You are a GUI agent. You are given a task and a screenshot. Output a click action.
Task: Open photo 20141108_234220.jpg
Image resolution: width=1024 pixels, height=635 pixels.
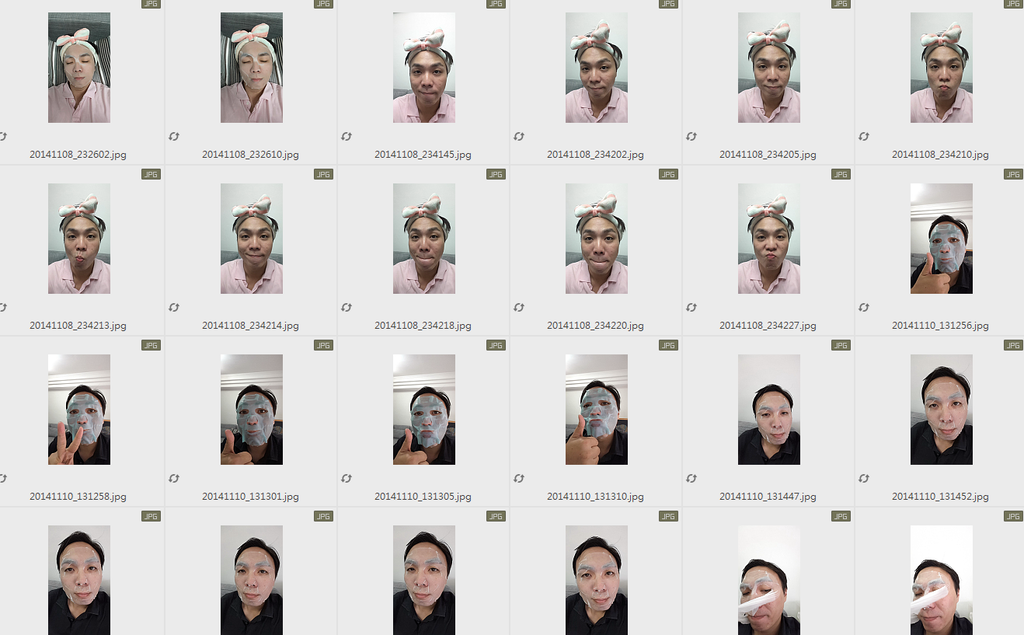click(x=596, y=238)
